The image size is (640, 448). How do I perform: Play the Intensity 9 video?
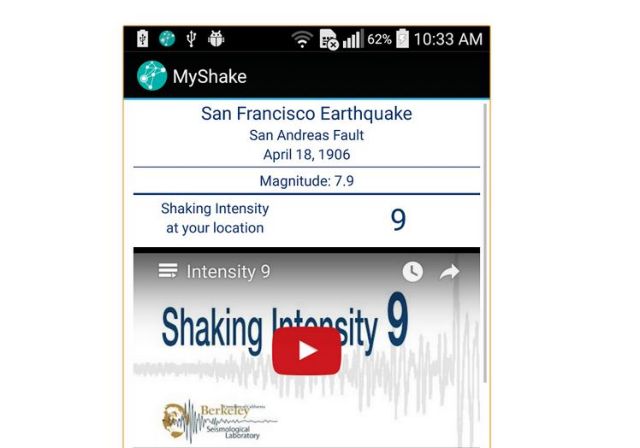(306, 350)
